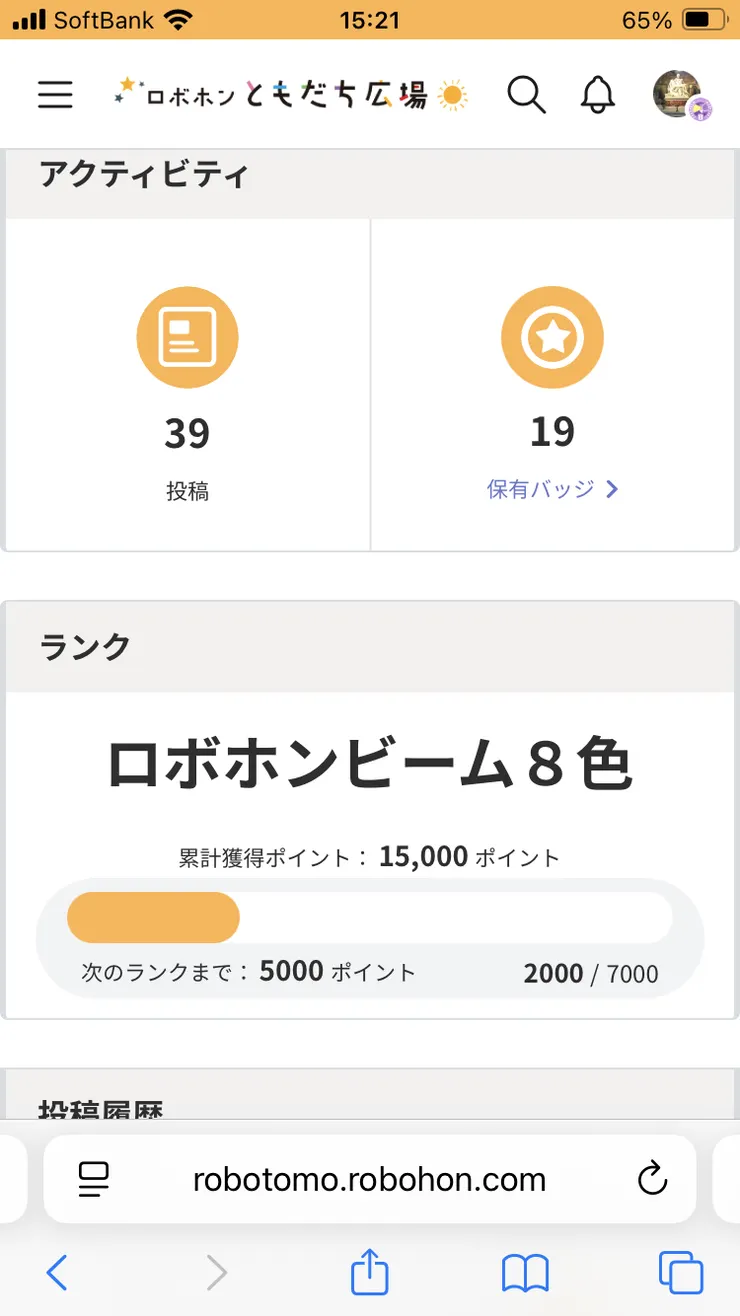Open the Safari tab switcher

click(681, 1271)
